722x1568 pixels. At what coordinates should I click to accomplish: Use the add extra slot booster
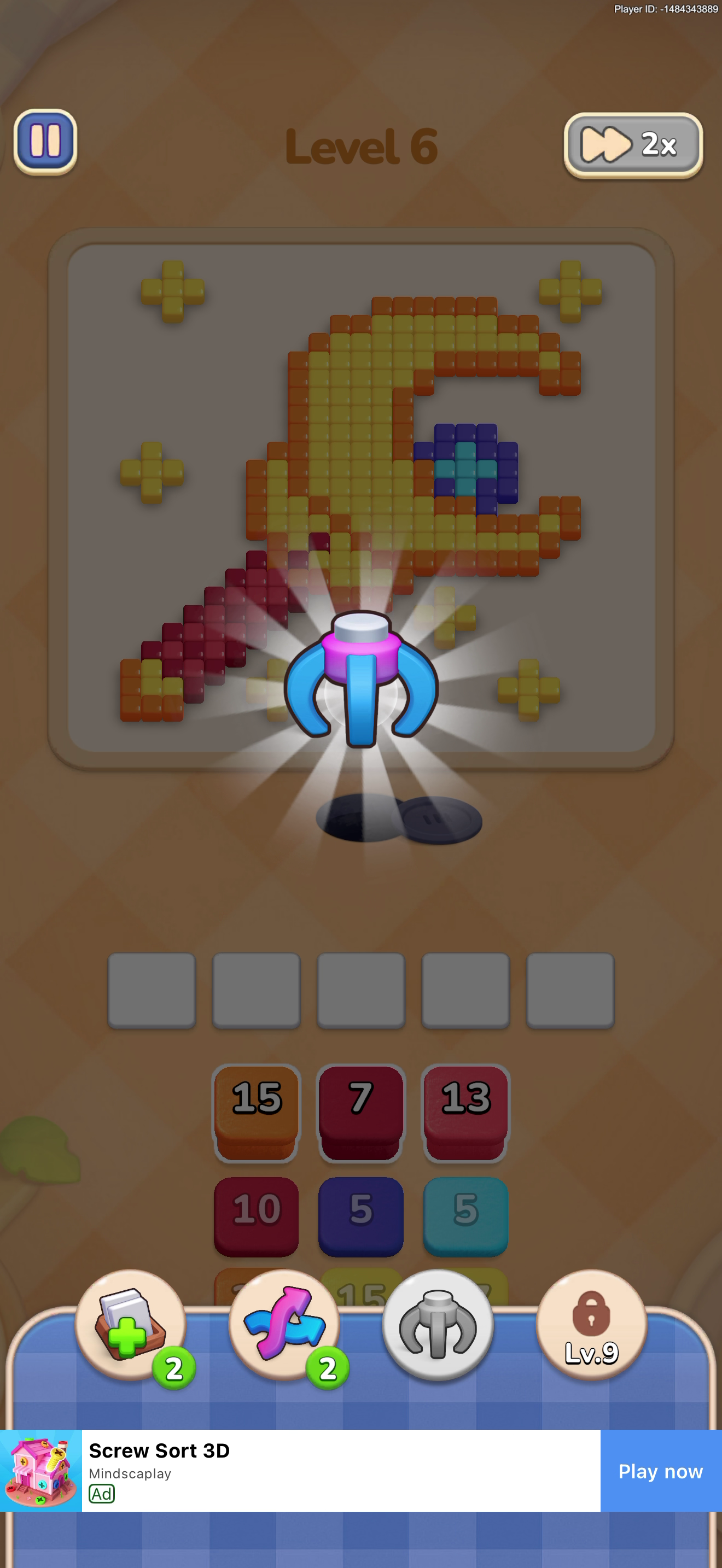130,1325
